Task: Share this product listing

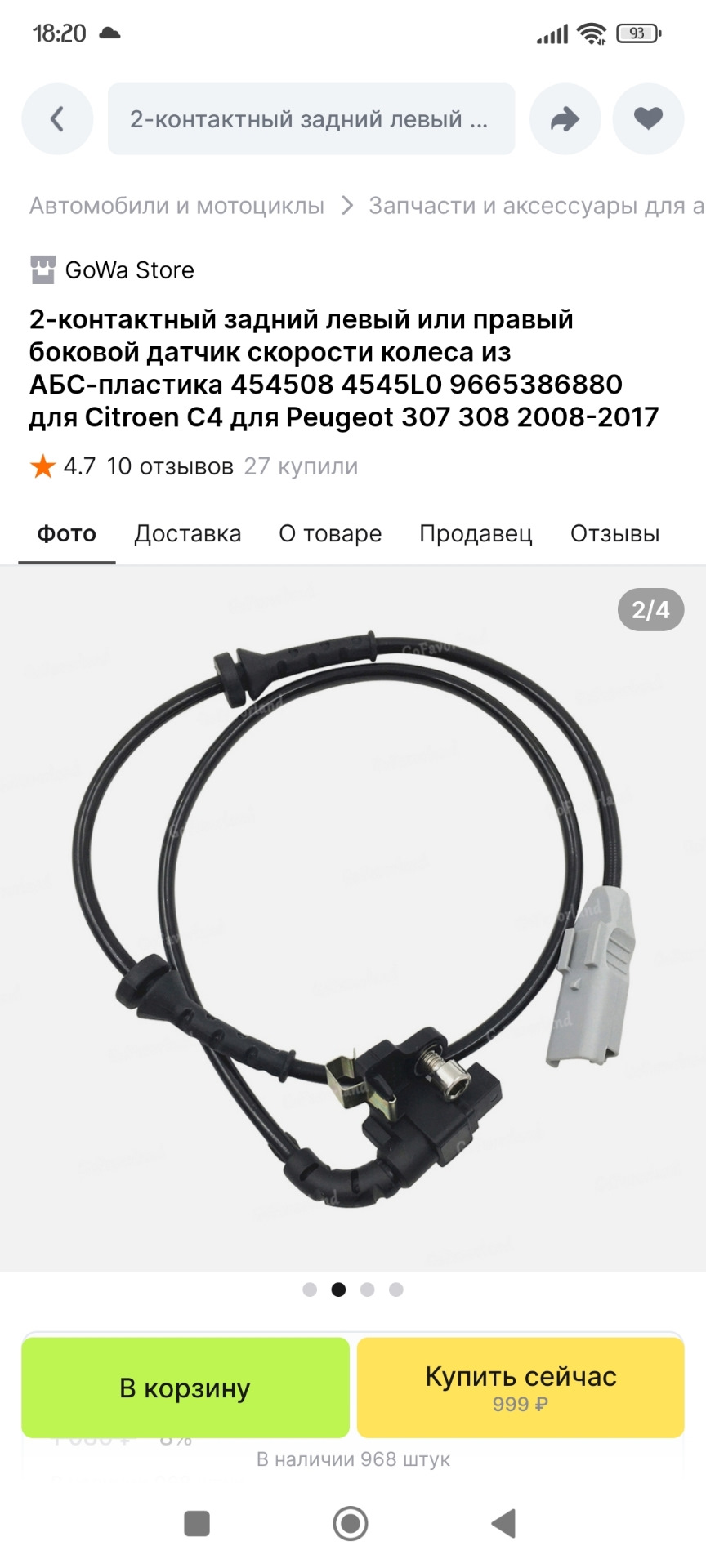Action: click(565, 119)
